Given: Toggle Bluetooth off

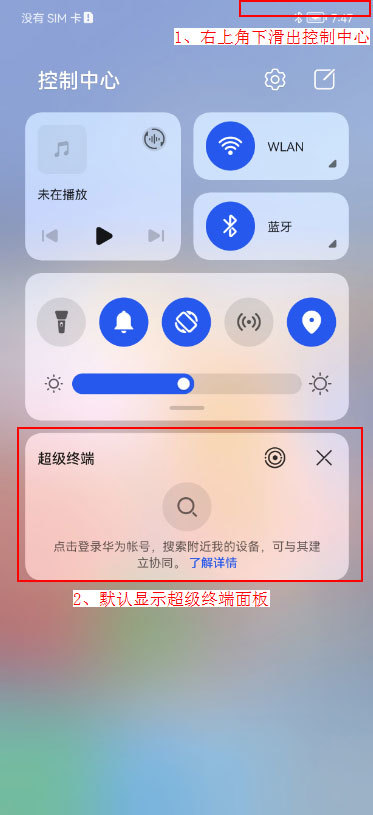Looking at the screenshot, I should 230,226.
